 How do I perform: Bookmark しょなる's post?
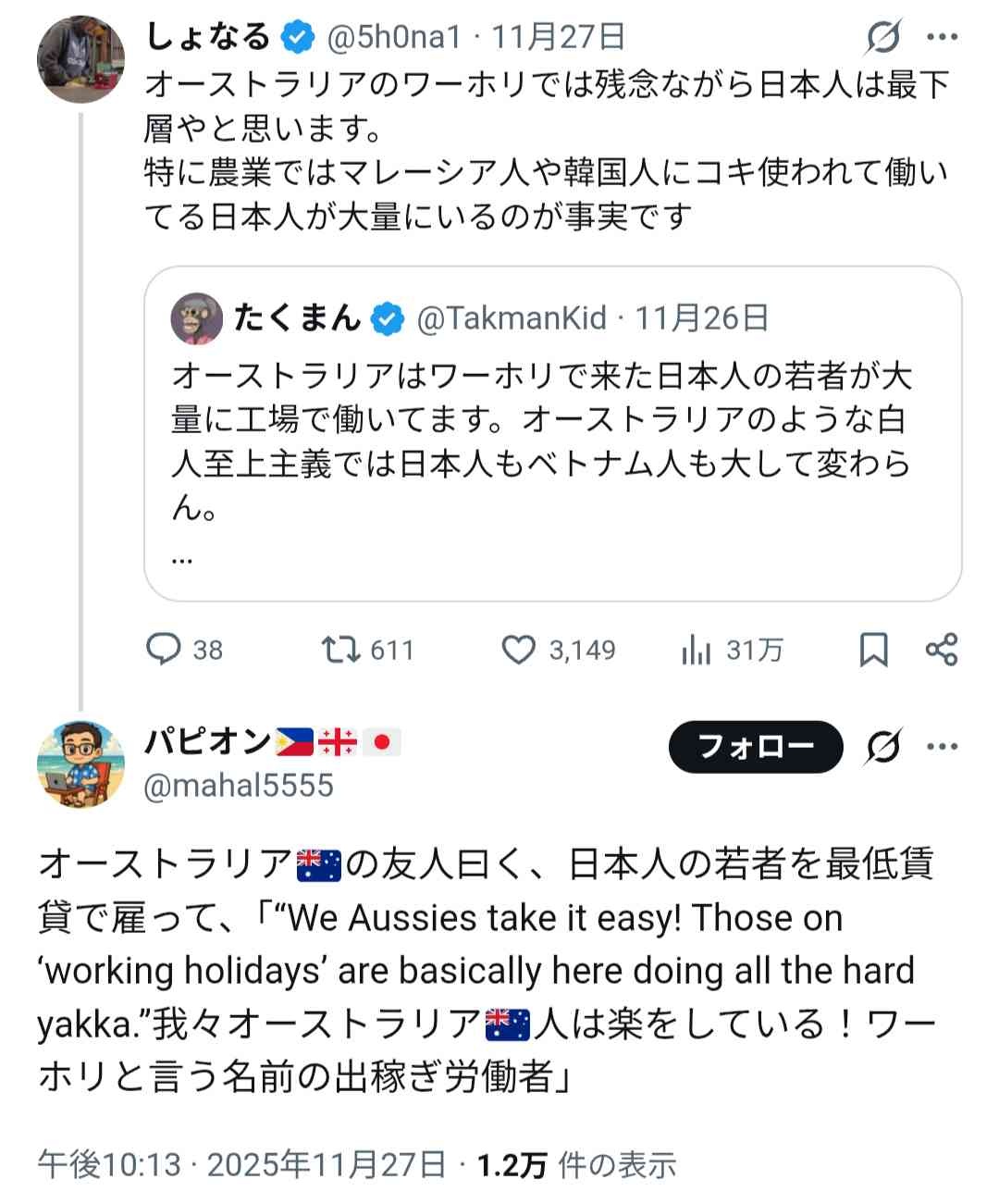click(873, 650)
